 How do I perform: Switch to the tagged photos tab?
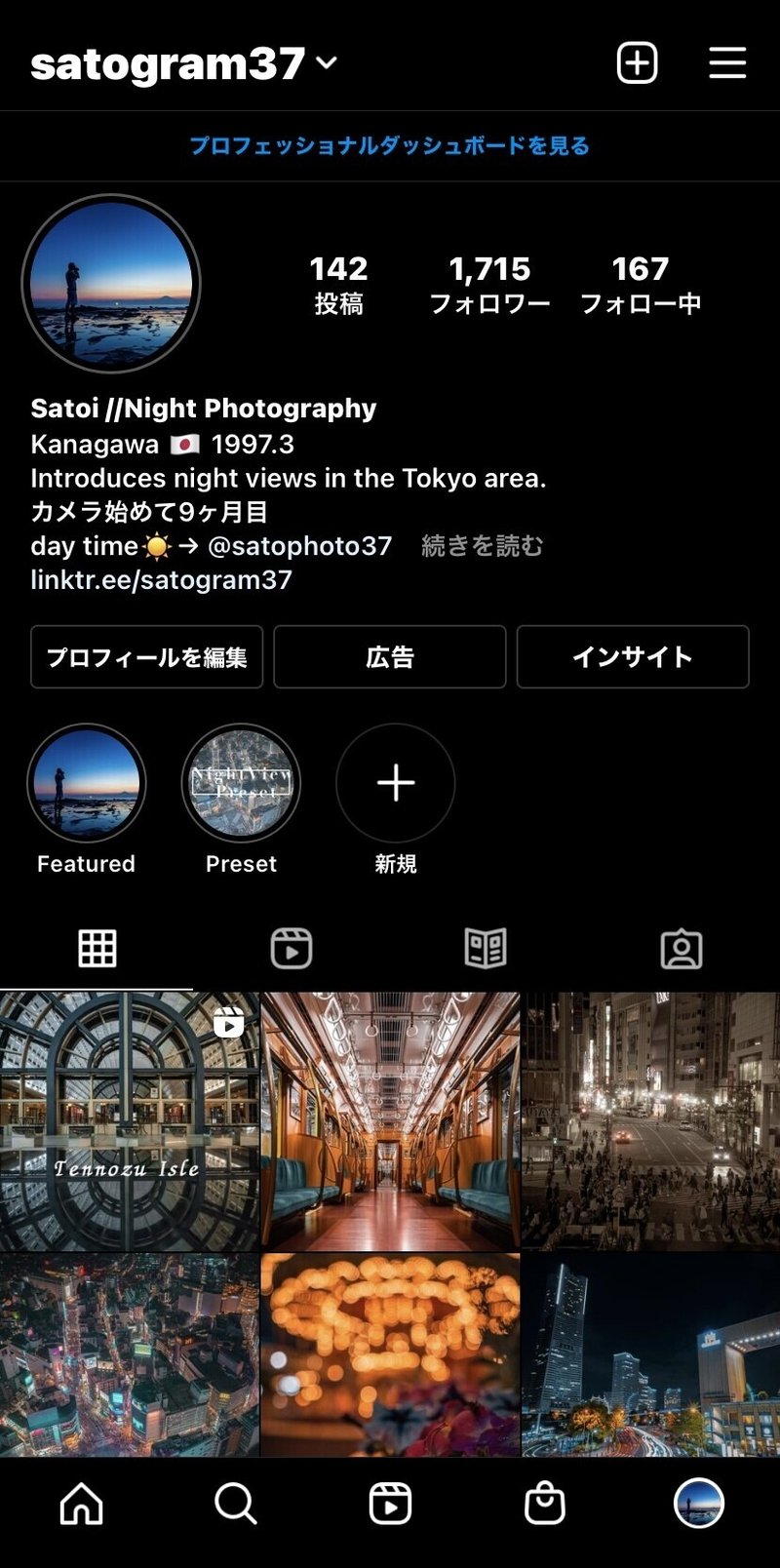point(682,948)
